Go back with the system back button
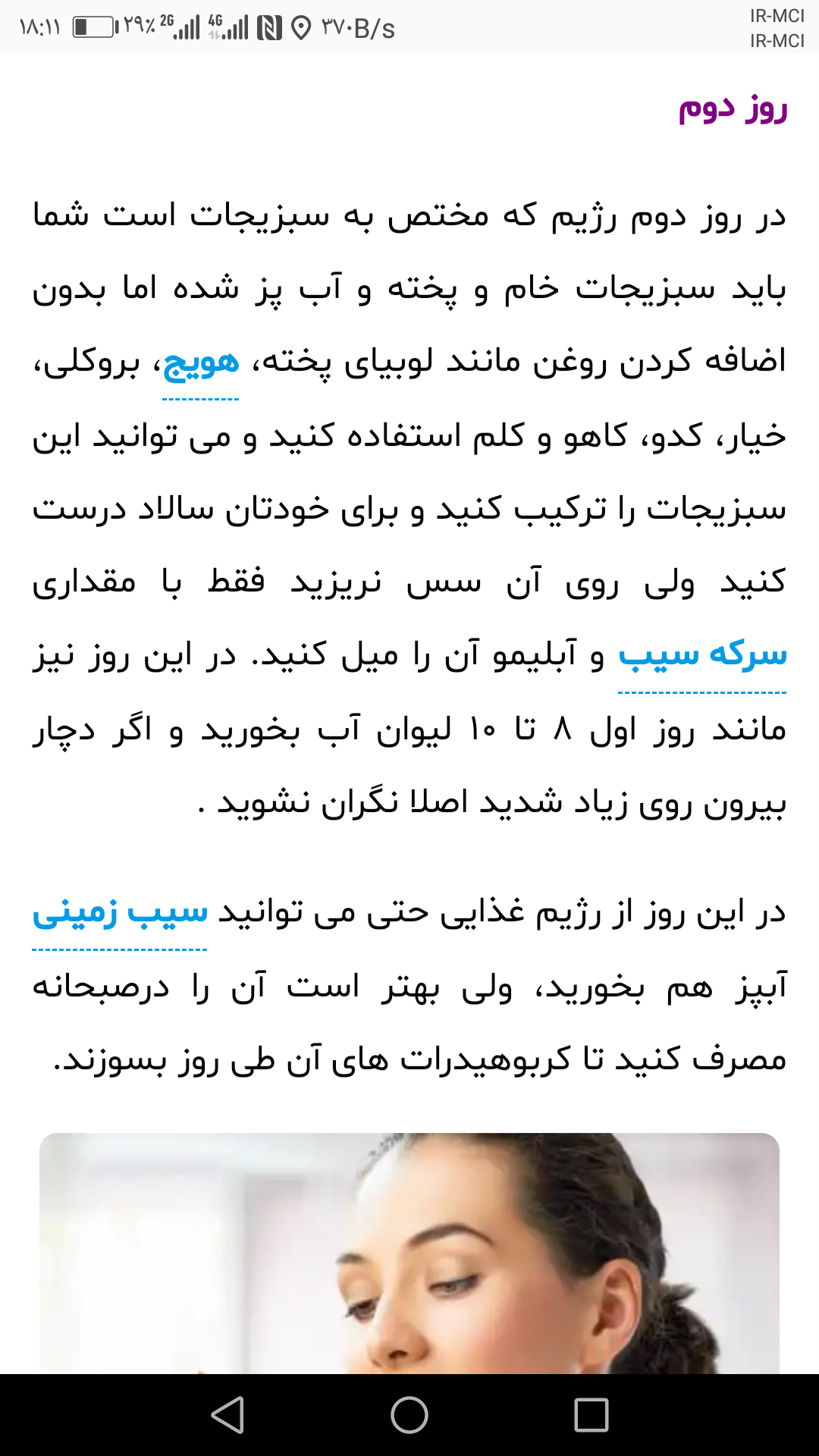The height and width of the screenshot is (1456, 819). click(x=227, y=1415)
